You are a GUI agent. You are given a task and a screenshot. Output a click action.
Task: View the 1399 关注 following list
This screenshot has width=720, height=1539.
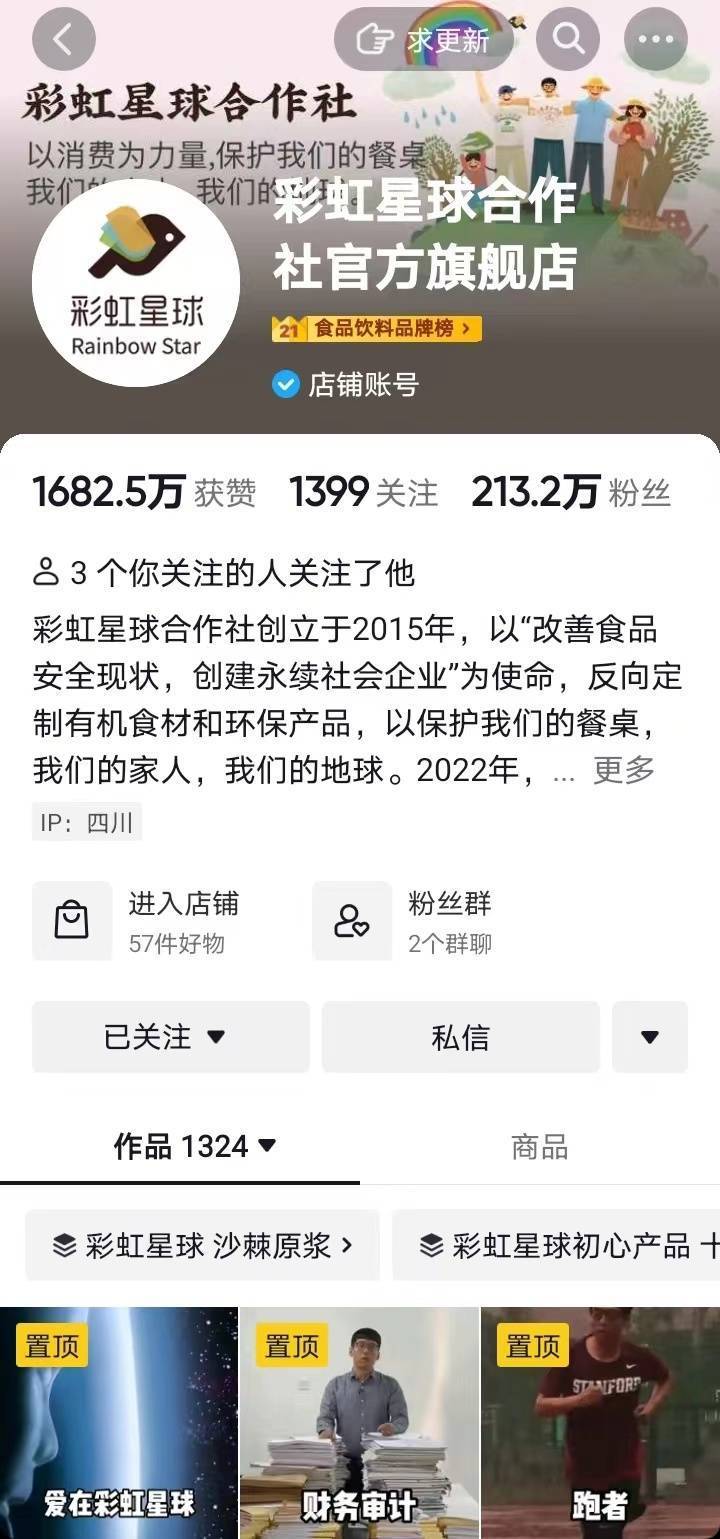tap(363, 493)
